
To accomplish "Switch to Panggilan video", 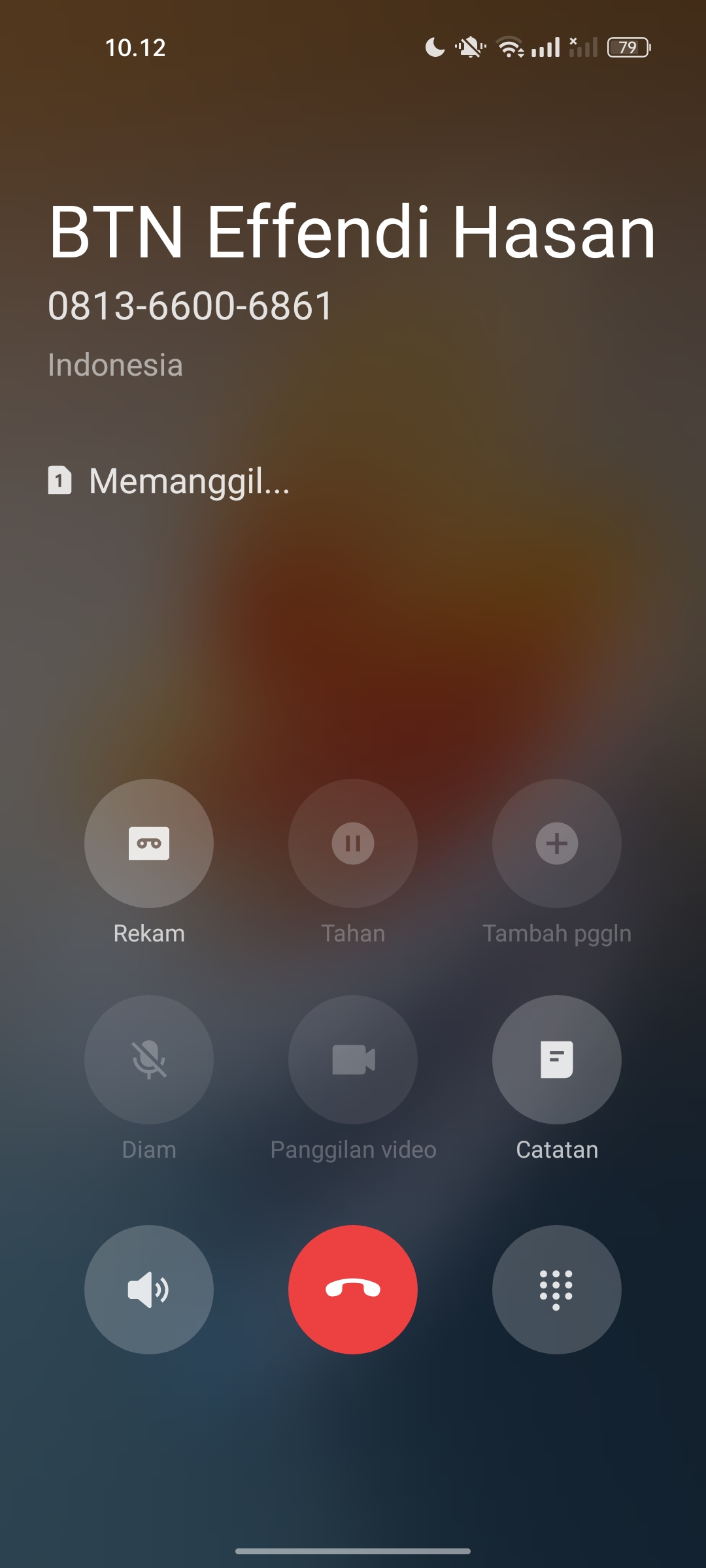I will point(353,1059).
